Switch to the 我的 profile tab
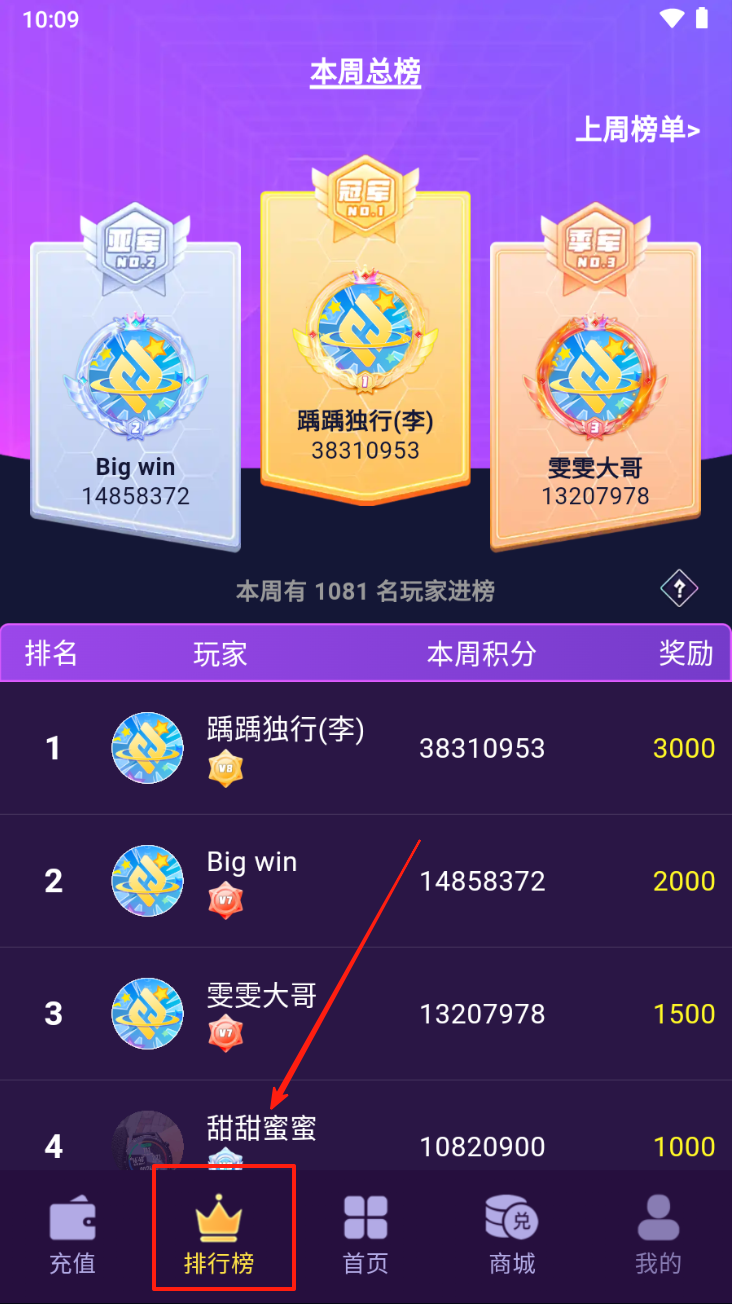 coord(658,1236)
